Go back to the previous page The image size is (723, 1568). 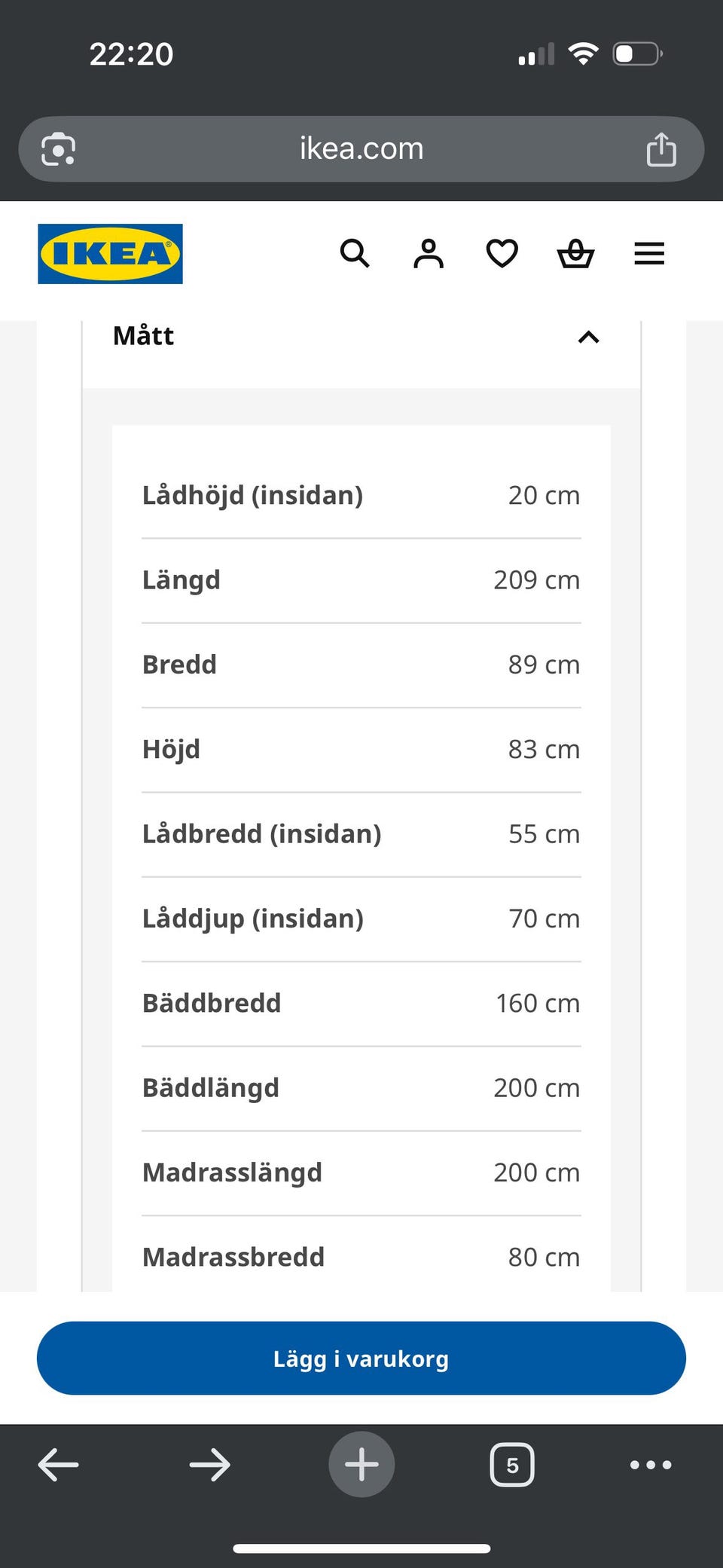(x=59, y=1465)
